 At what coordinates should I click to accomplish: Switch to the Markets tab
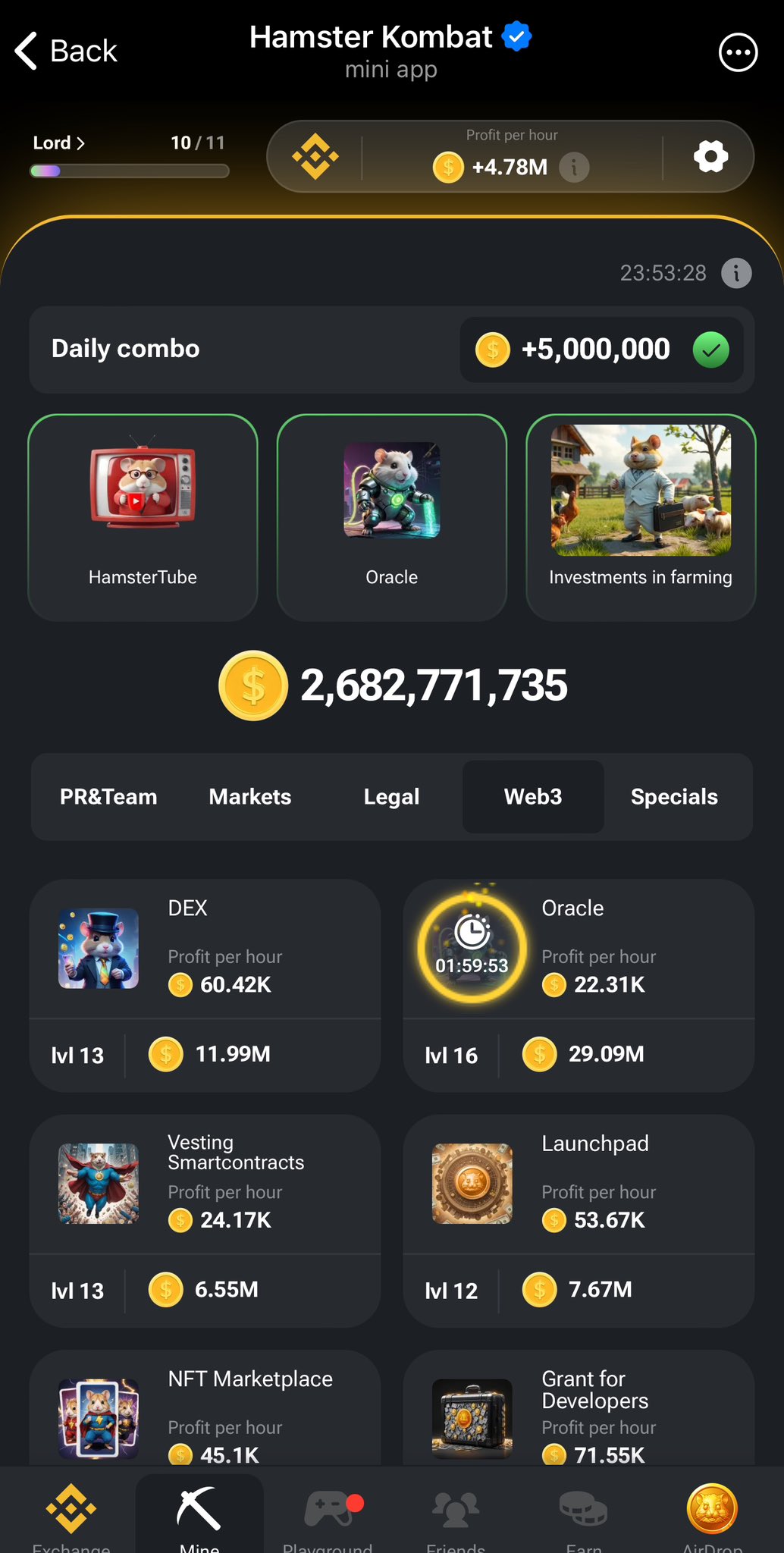pos(250,797)
